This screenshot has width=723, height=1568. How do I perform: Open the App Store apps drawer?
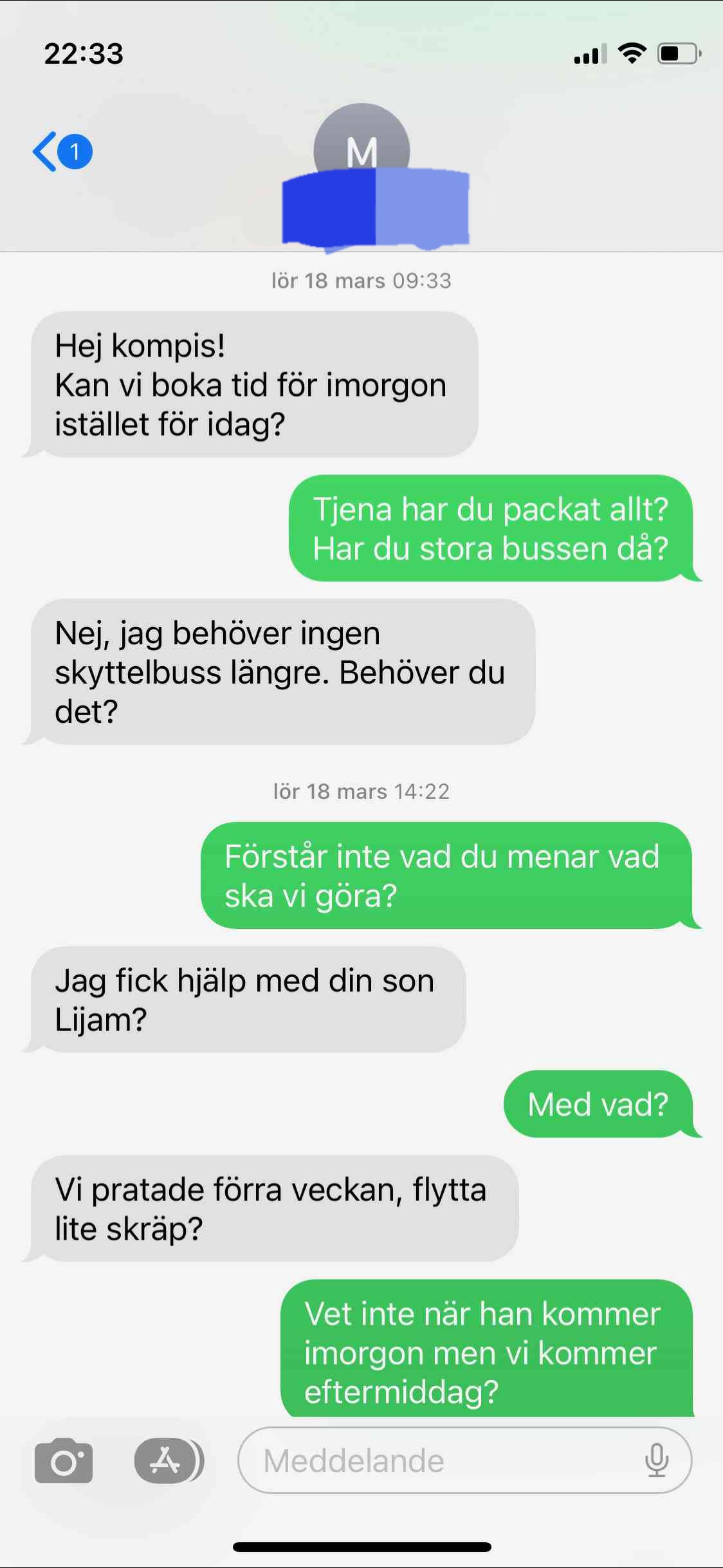[x=167, y=1461]
